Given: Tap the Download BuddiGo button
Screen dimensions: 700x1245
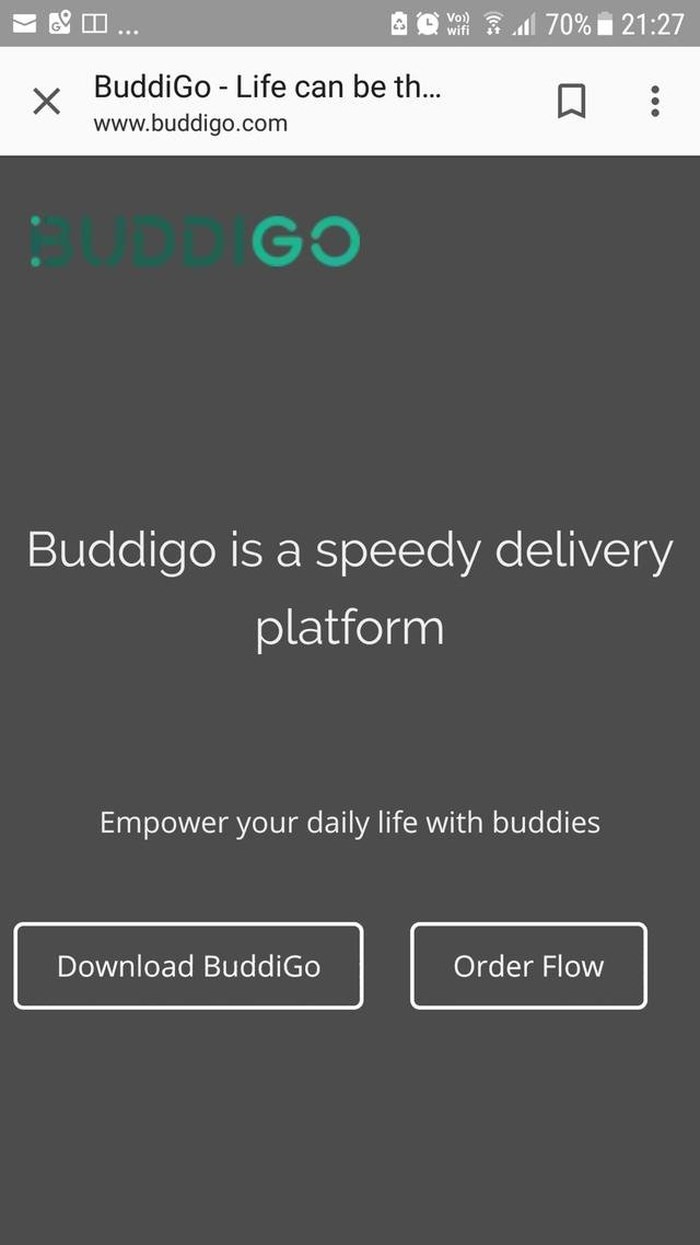Looking at the screenshot, I should [x=188, y=966].
